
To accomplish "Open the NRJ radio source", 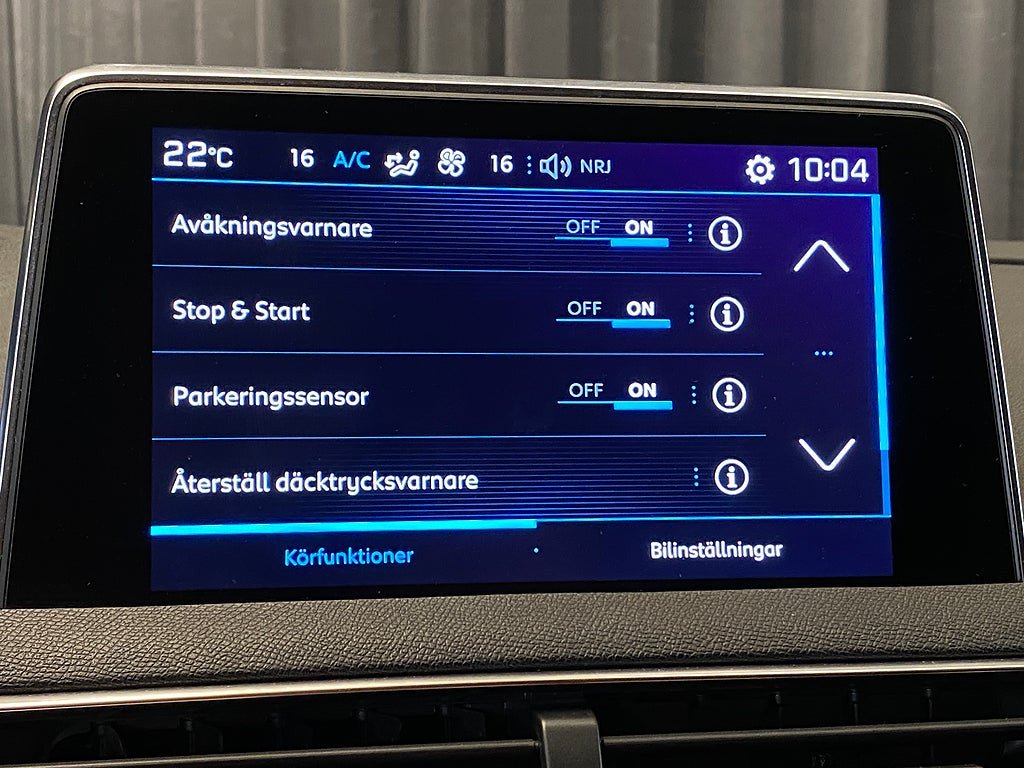I will pyautogui.click(x=594, y=166).
